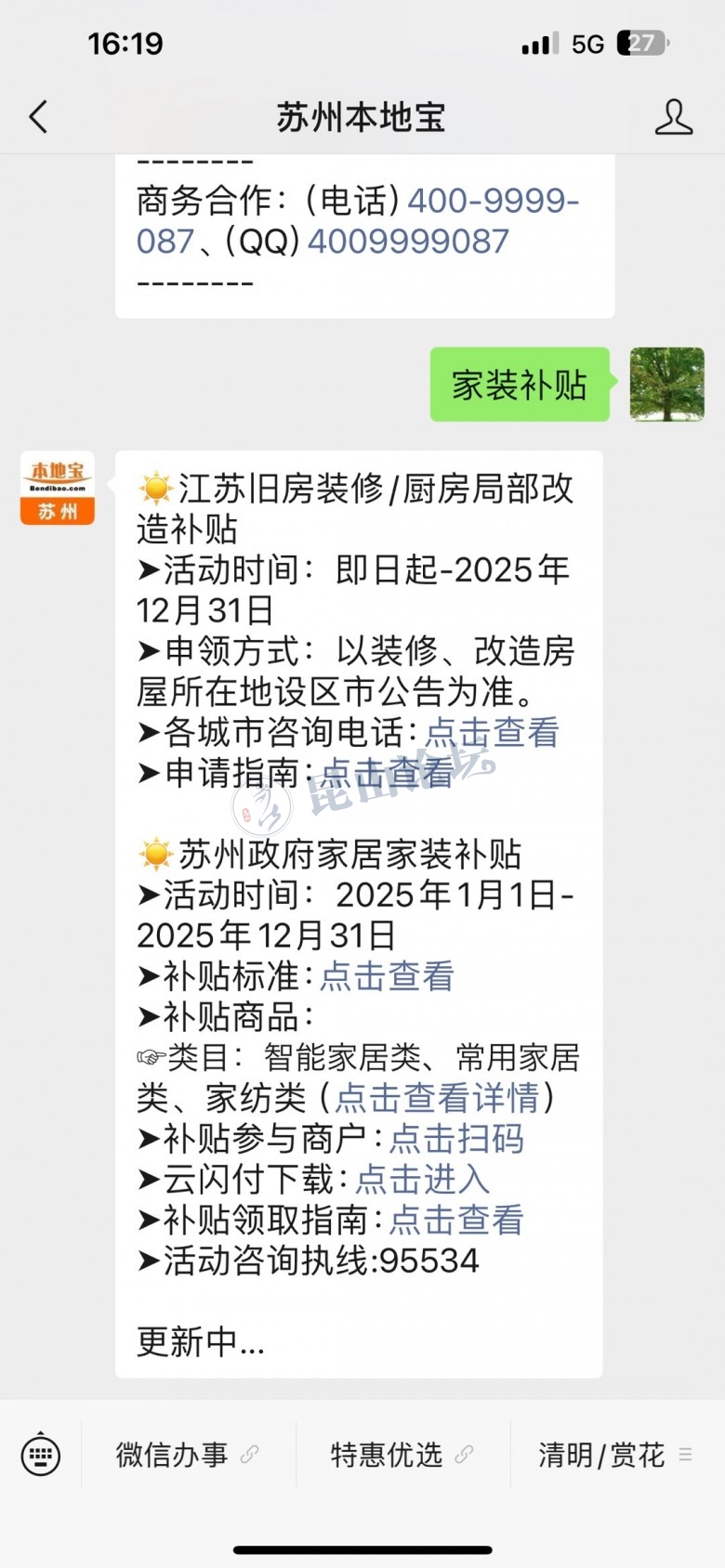This screenshot has width=725, height=1568.
Task: Tap the 苏州本地宝 avatar
Action: pos(58,489)
